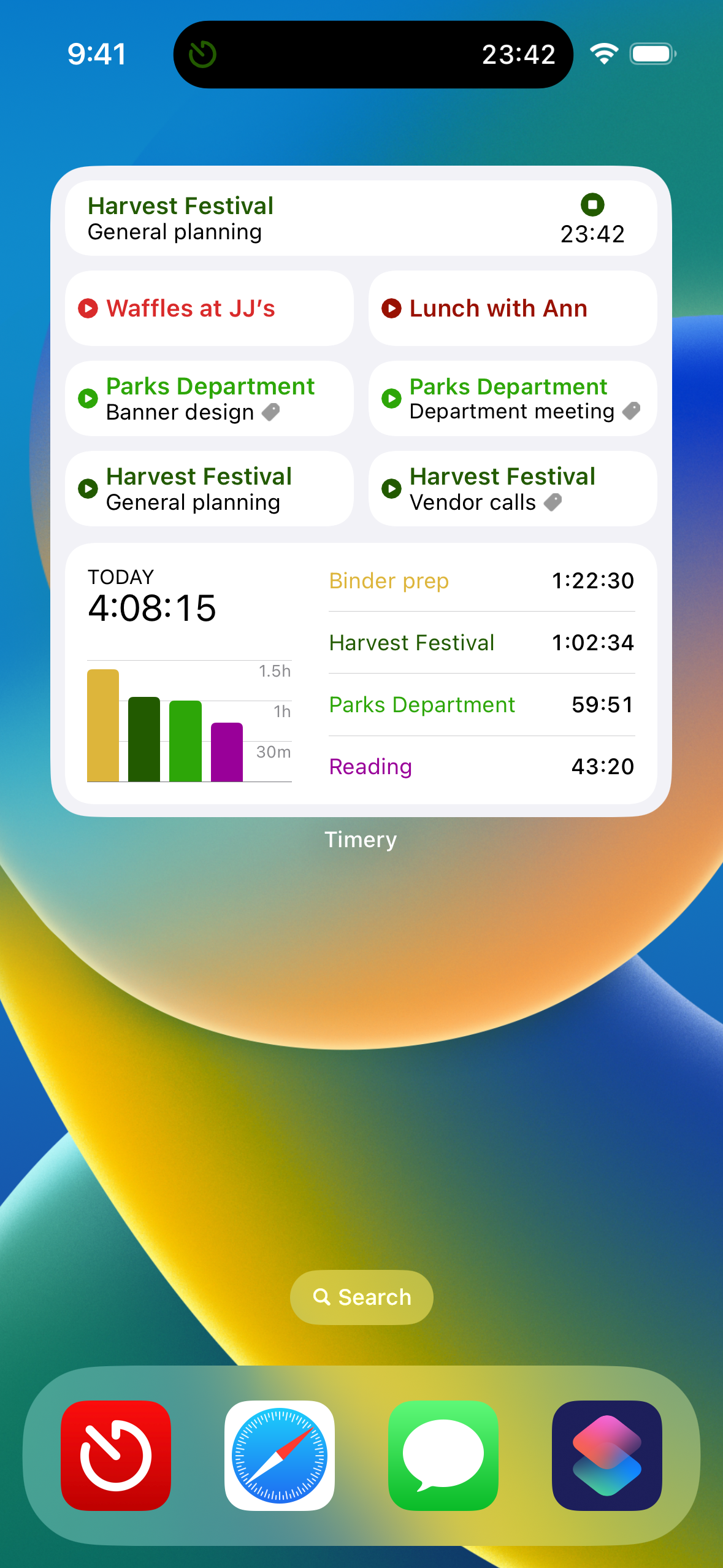Image resolution: width=723 pixels, height=1568 pixels.
Task: Open the Today summary in Timery
Action: click(x=361, y=674)
